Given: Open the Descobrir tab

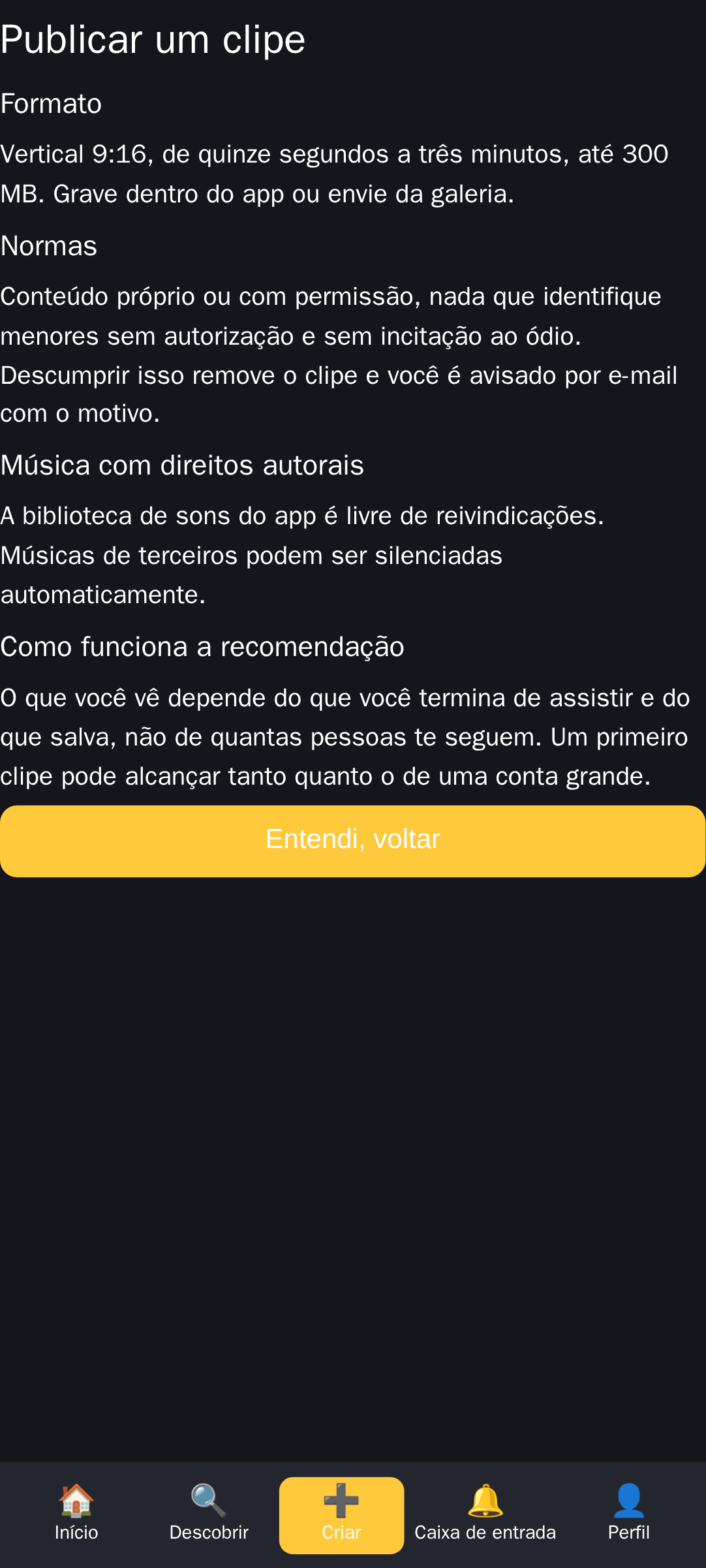Looking at the screenshot, I should [x=209, y=1515].
